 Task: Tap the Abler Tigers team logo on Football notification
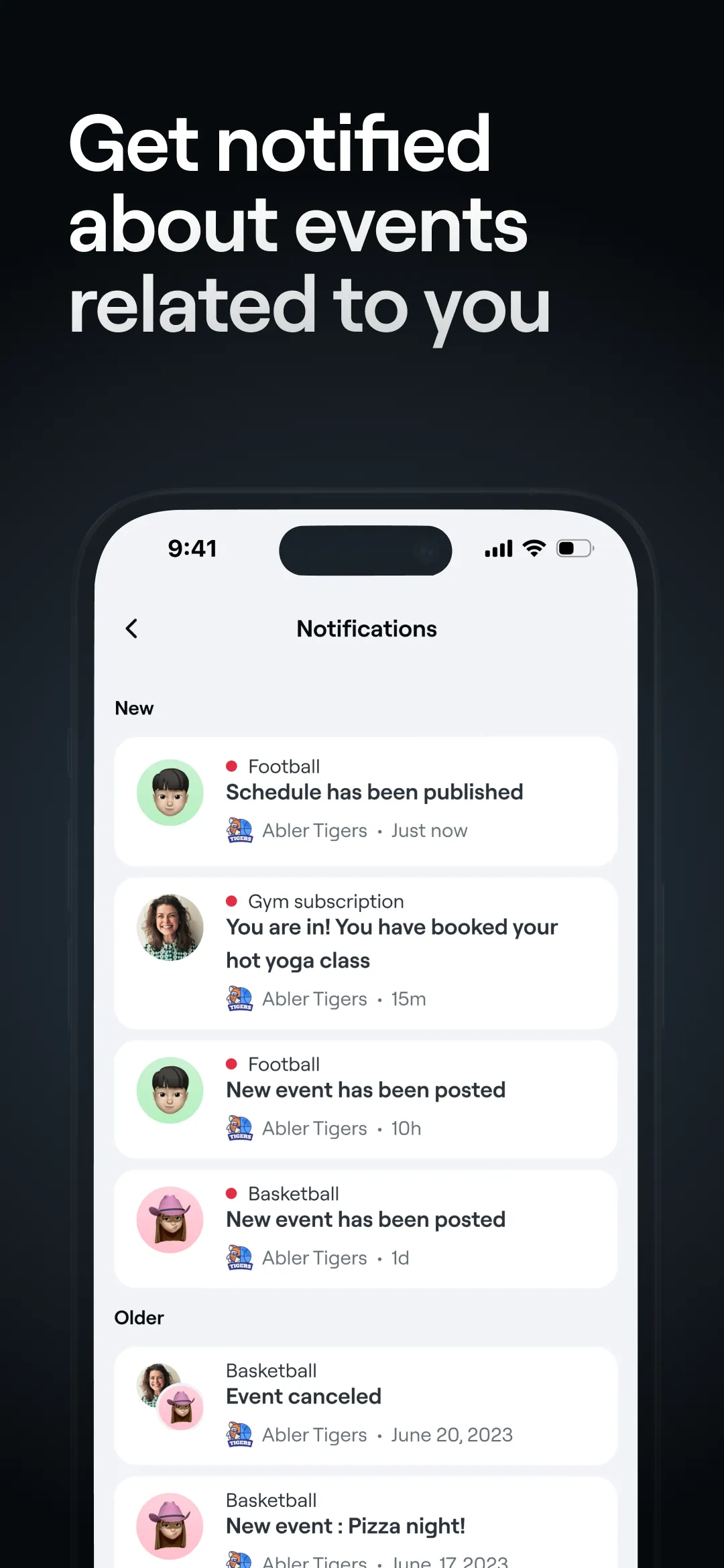point(239,830)
